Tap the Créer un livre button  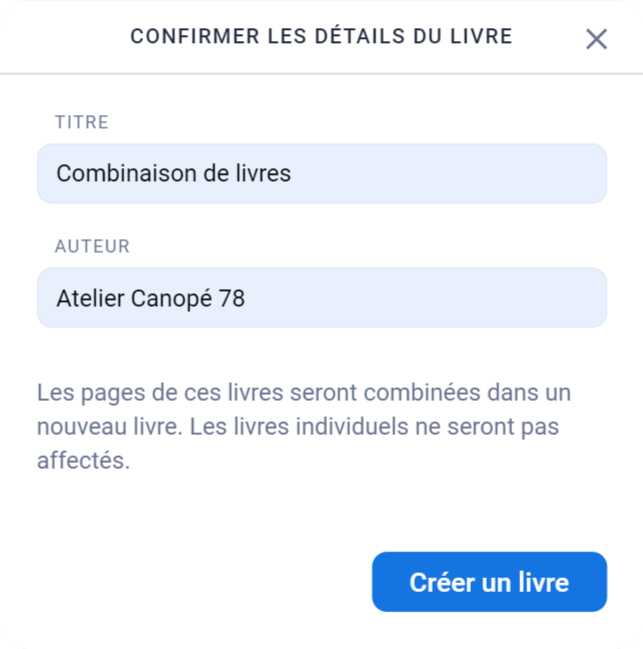click(489, 582)
